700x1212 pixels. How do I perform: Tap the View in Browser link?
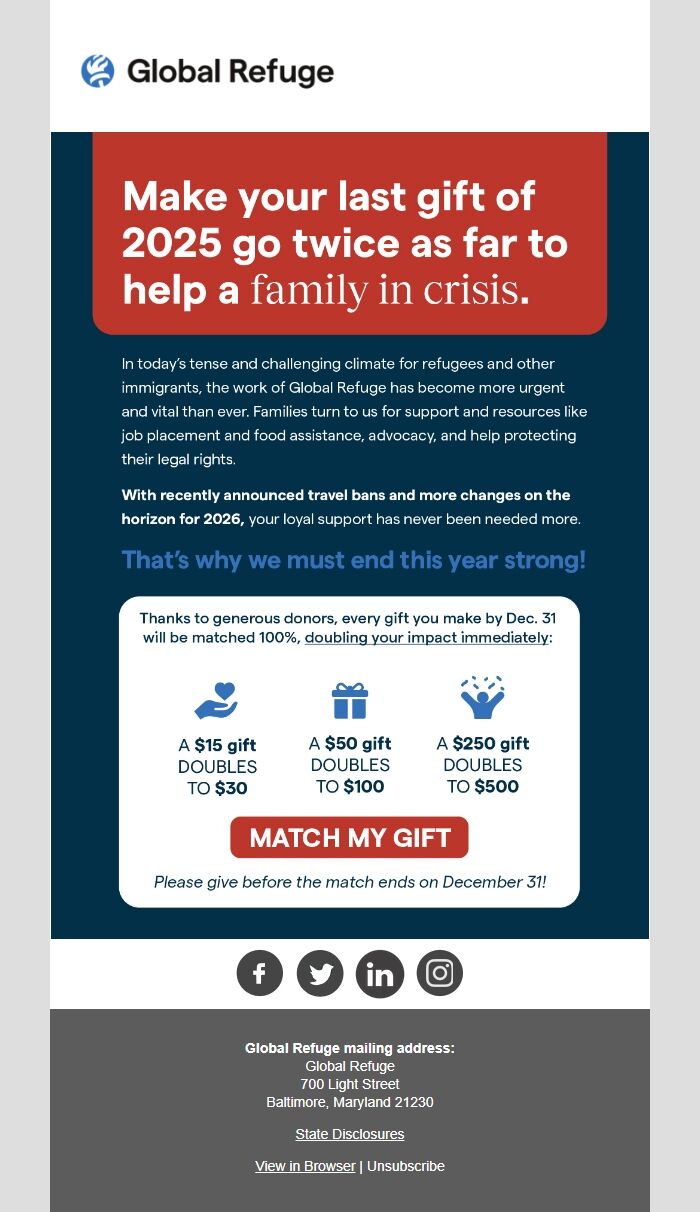coord(305,1166)
